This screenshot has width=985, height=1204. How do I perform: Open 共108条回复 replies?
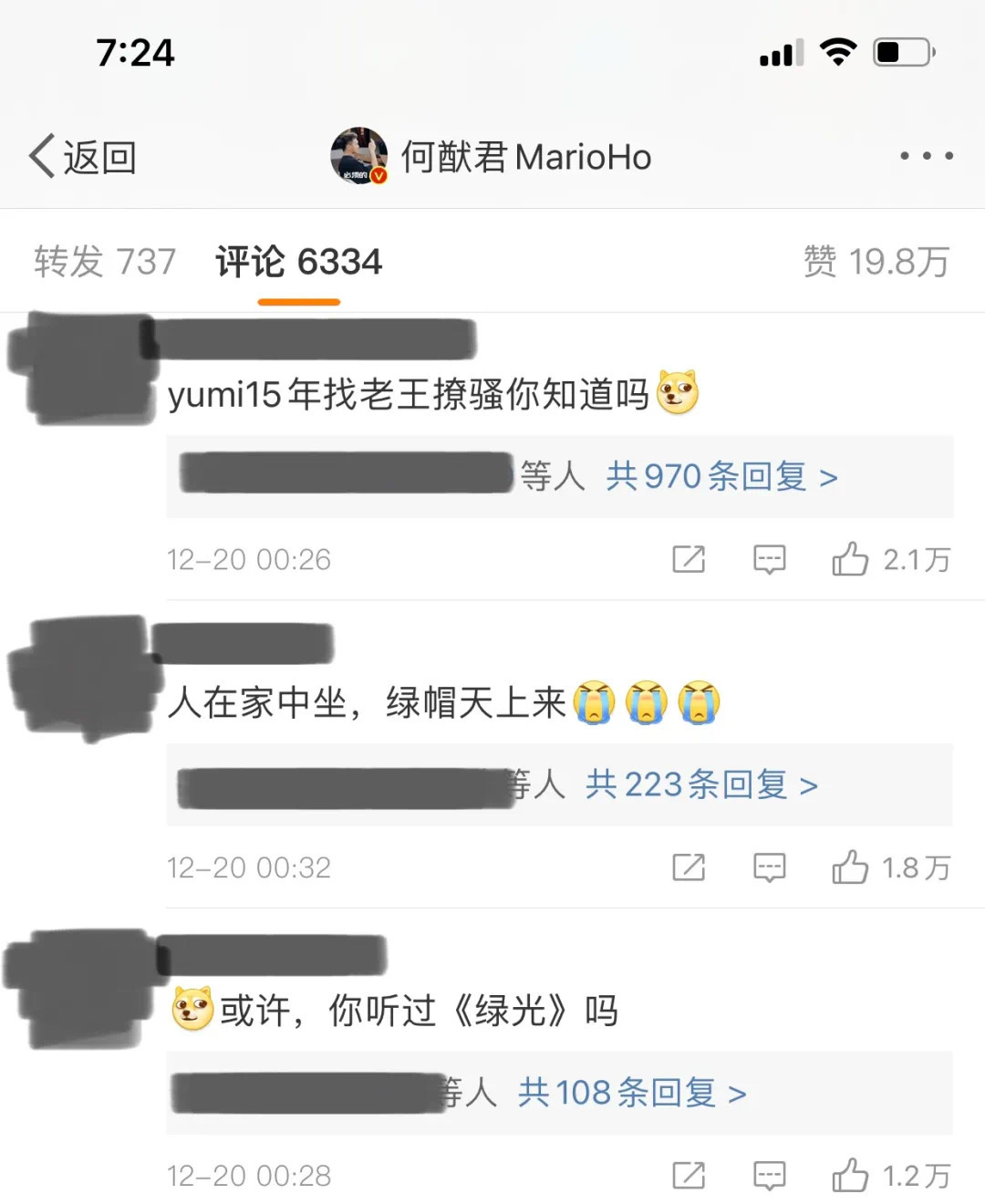632,1093
